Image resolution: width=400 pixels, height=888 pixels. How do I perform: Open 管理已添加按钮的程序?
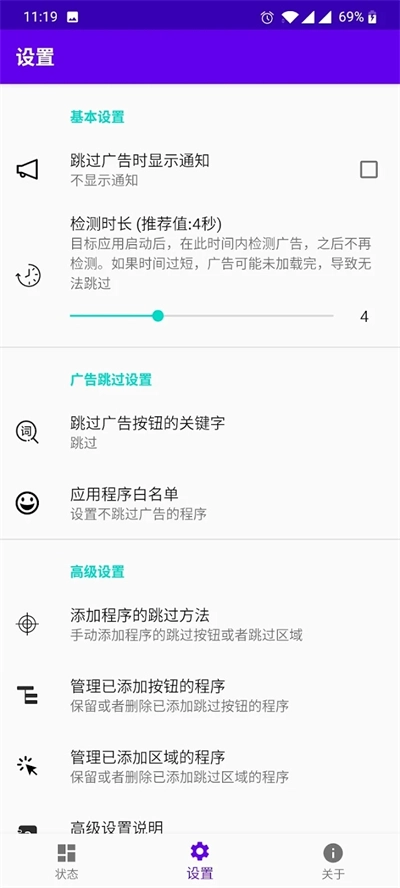[200, 695]
